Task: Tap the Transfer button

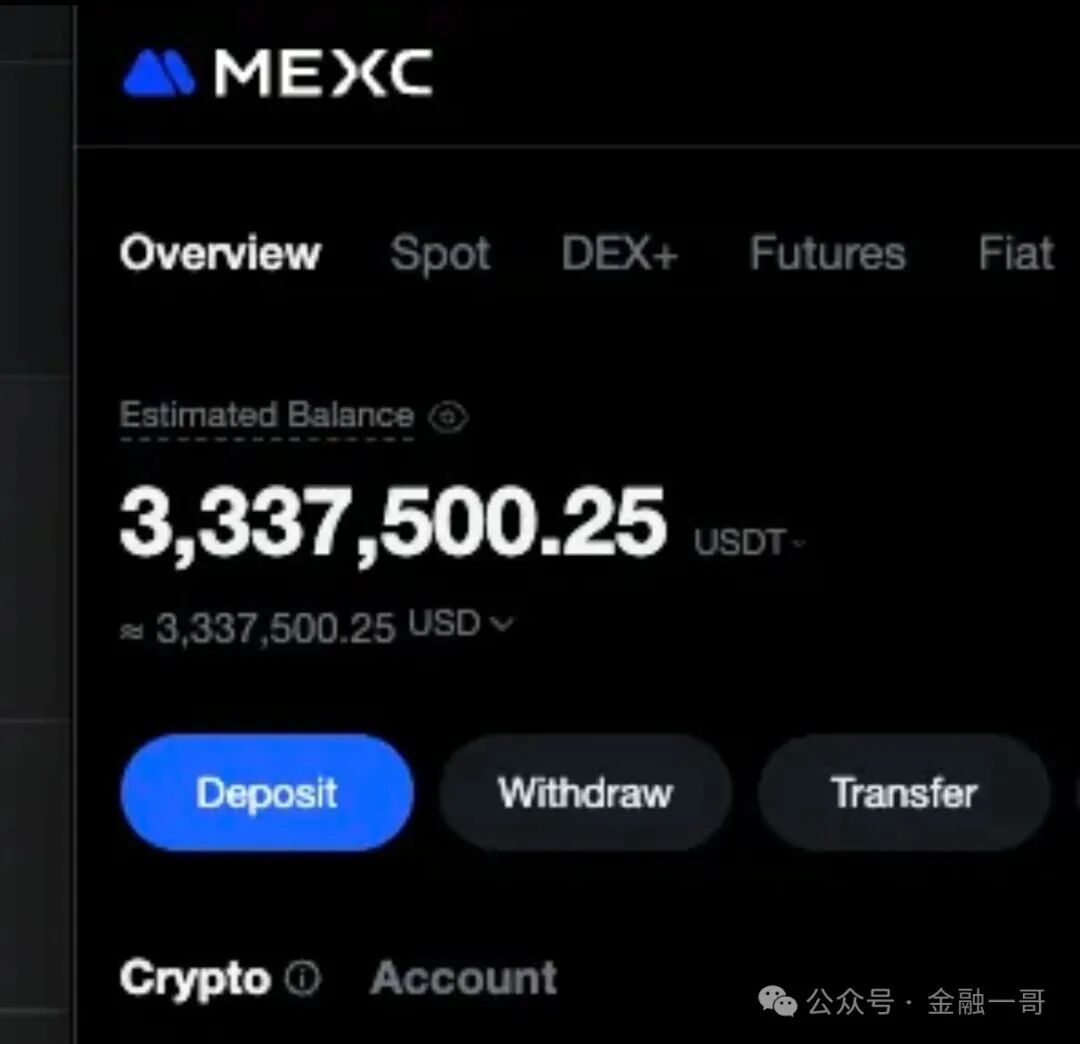Action: (903, 793)
